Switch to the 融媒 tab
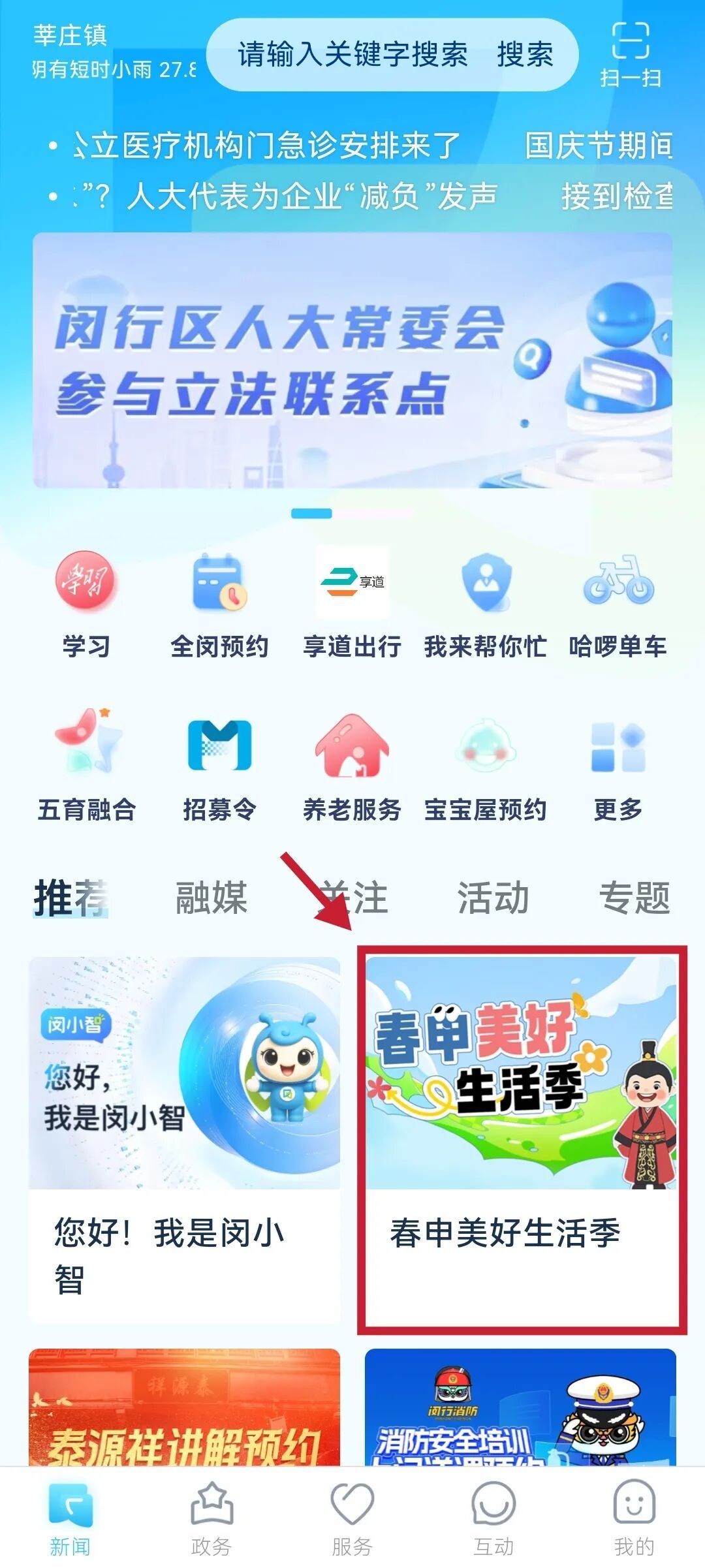This screenshot has width=705, height=1568. pyautogui.click(x=211, y=898)
